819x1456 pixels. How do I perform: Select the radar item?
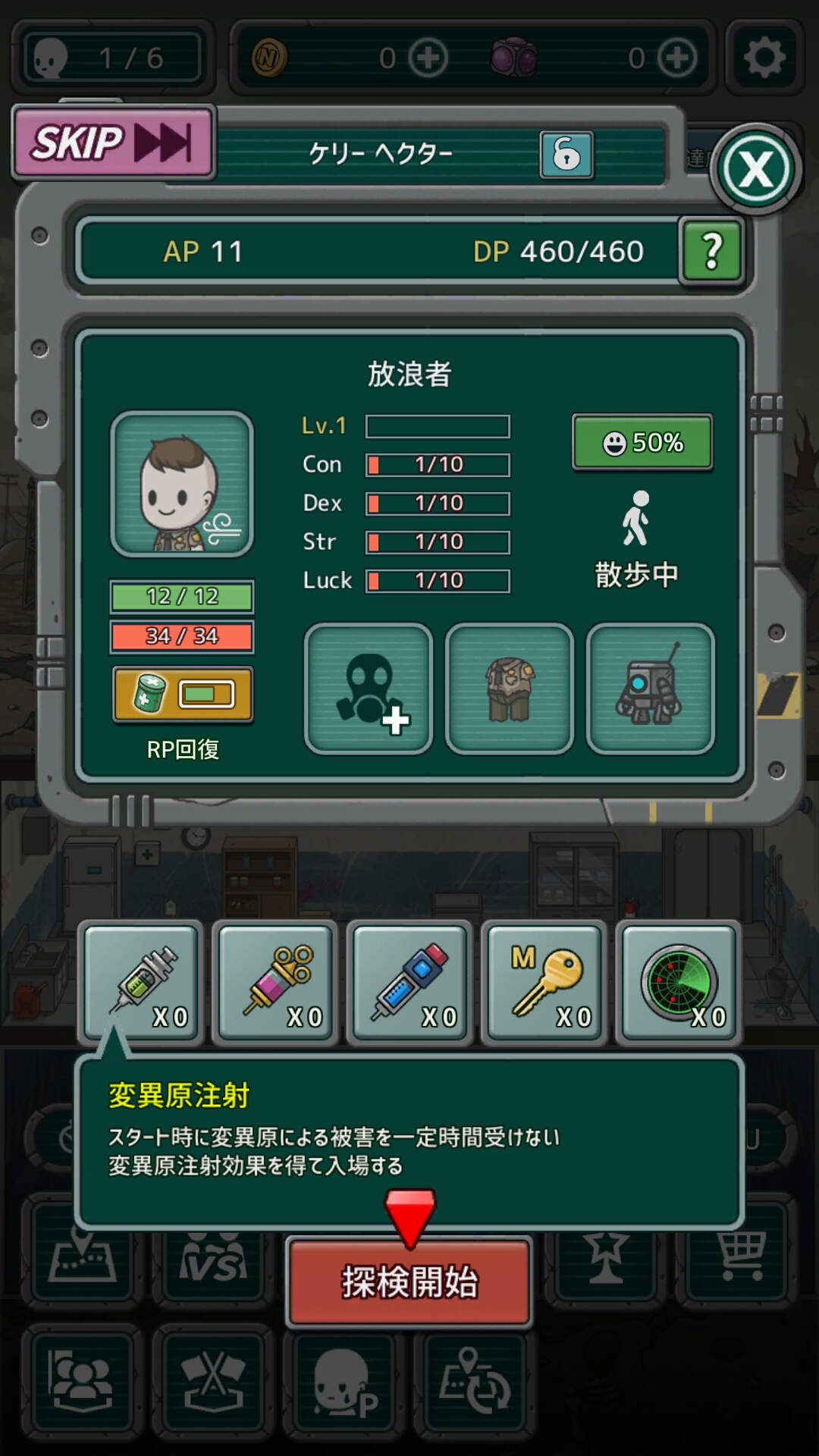678,983
